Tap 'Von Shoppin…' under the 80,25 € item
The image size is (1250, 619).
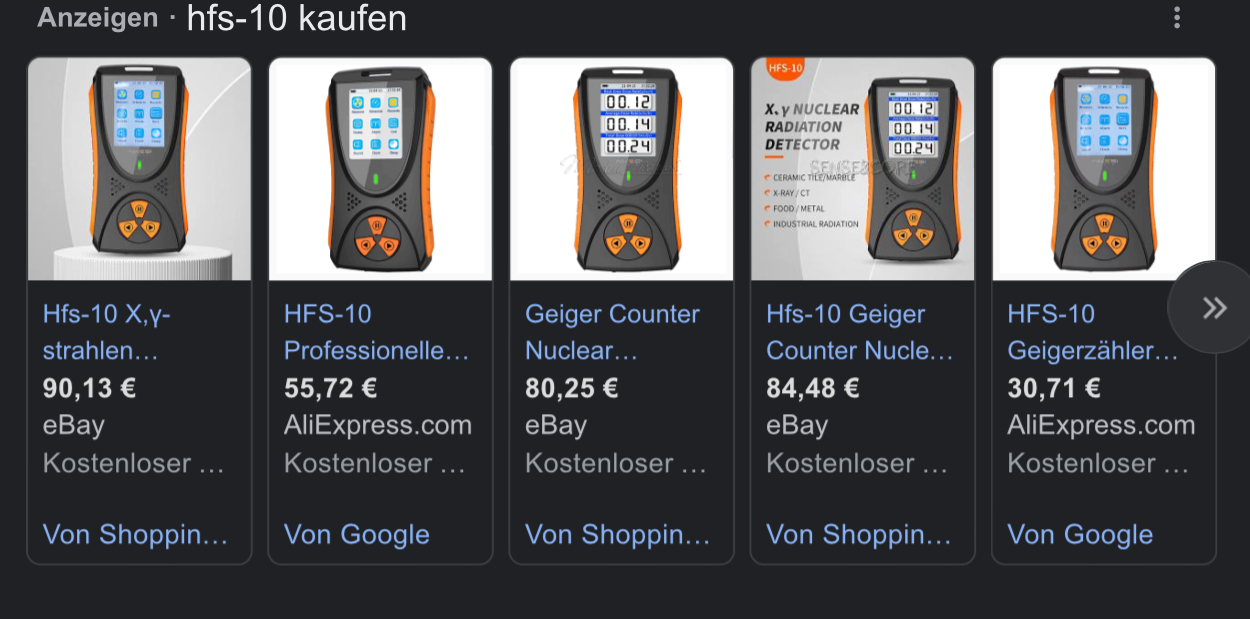tap(617, 535)
